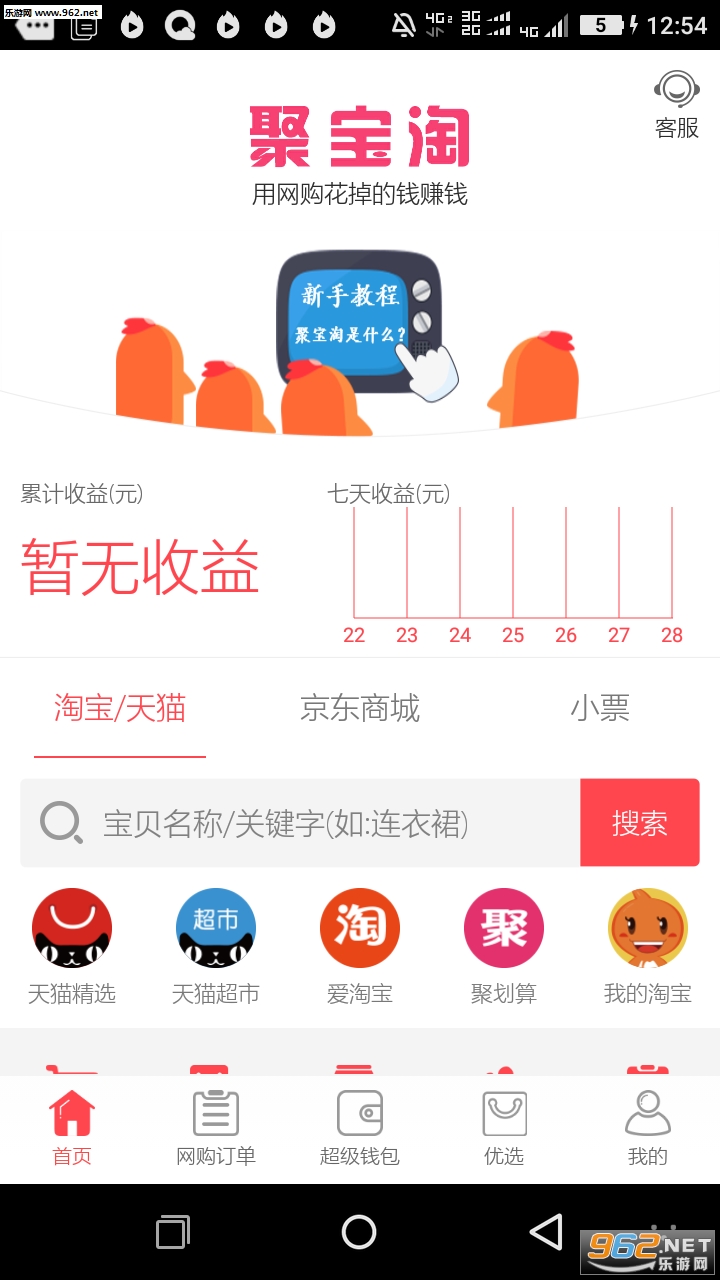Tap the 宝贝名称/关键字 search field
Image resolution: width=720 pixels, height=1280 pixels.
(x=300, y=823)
